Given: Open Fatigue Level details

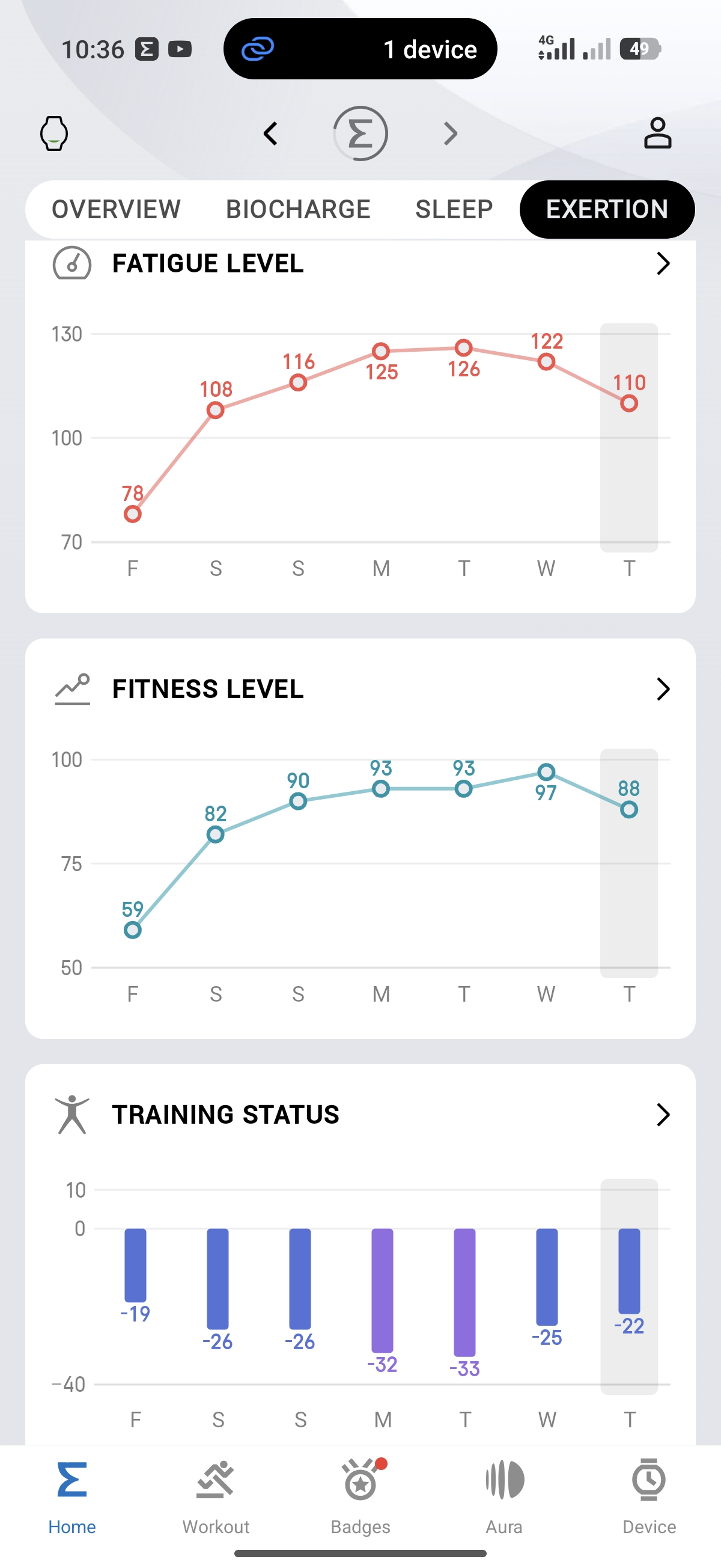Looking at the screenshot, I should point(663,263).
